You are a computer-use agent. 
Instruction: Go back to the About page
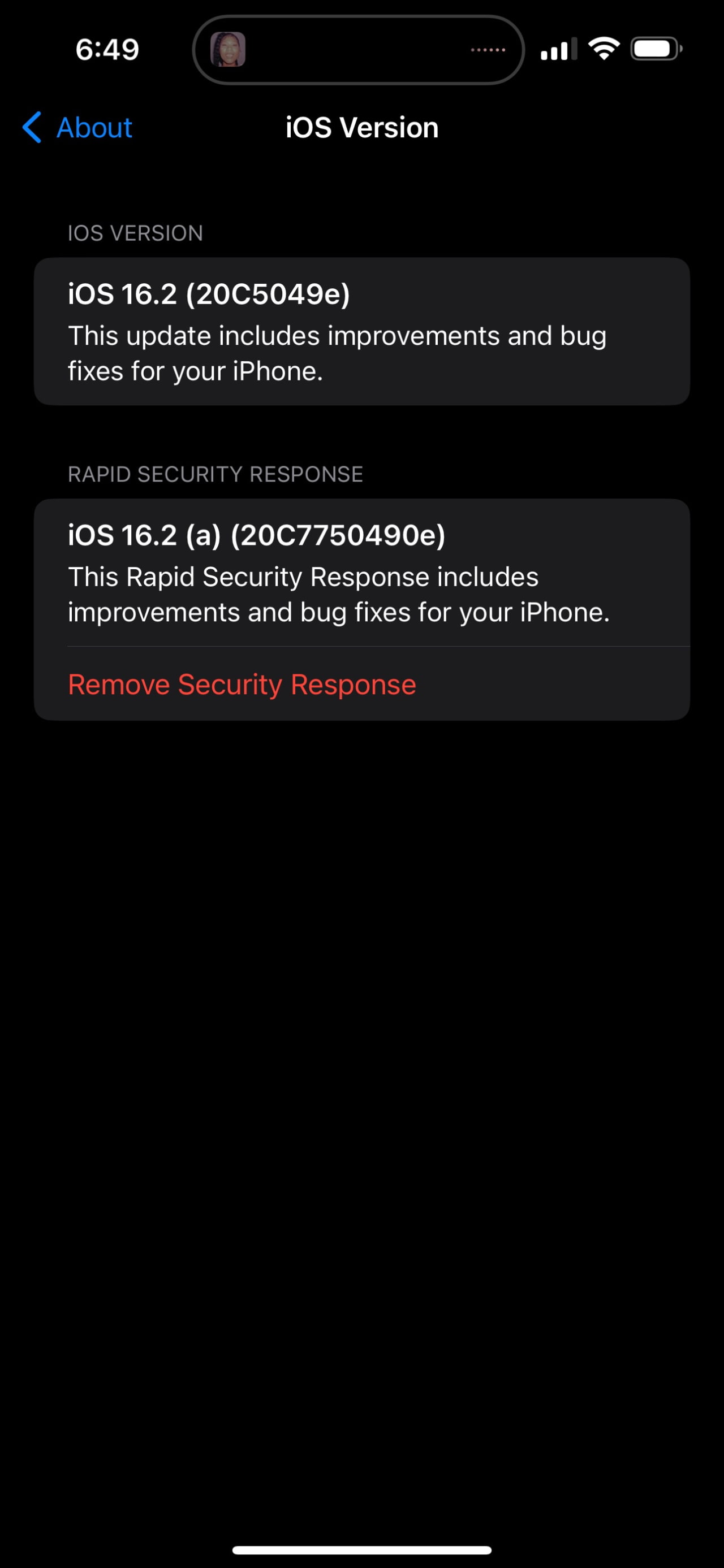point(78,128)
